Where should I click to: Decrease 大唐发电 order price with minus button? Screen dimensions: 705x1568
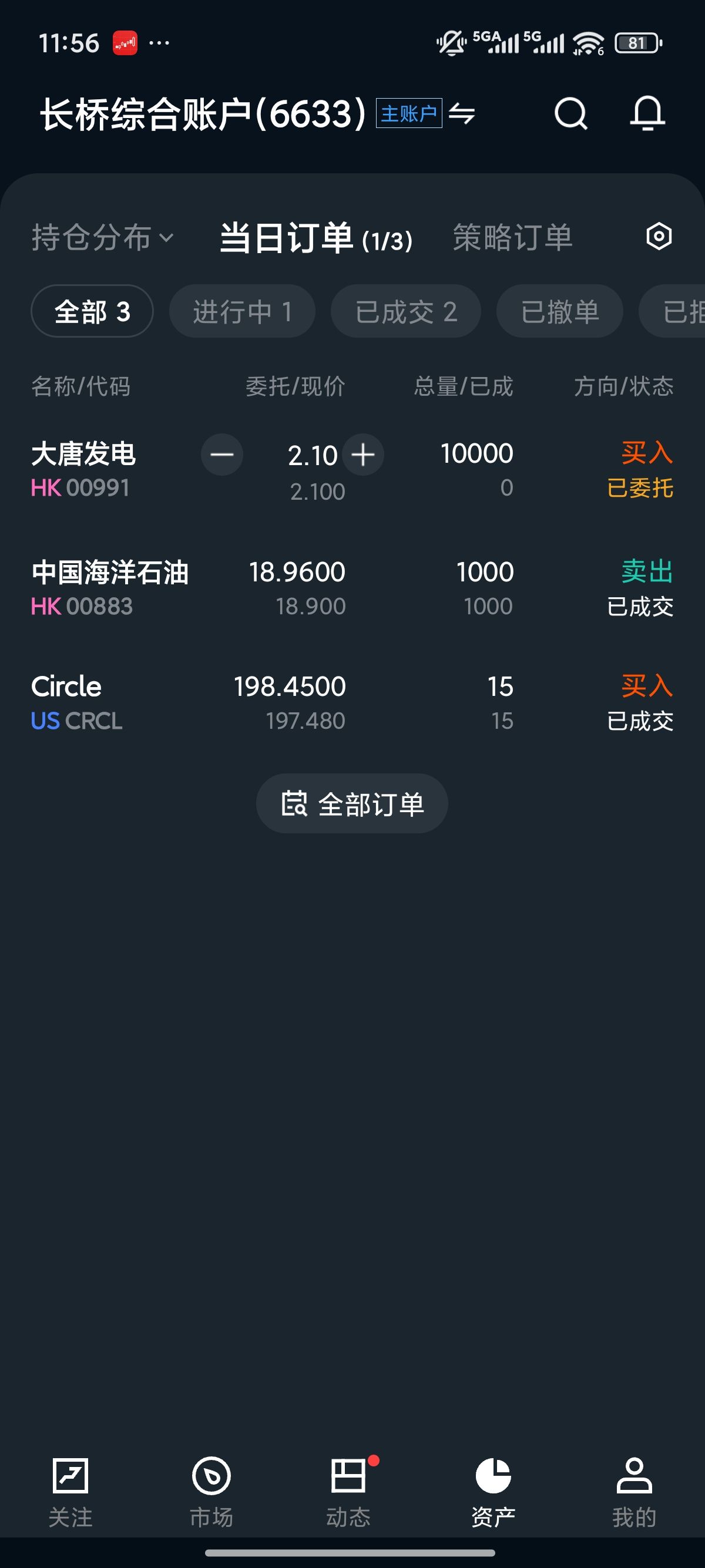[222, 454]
